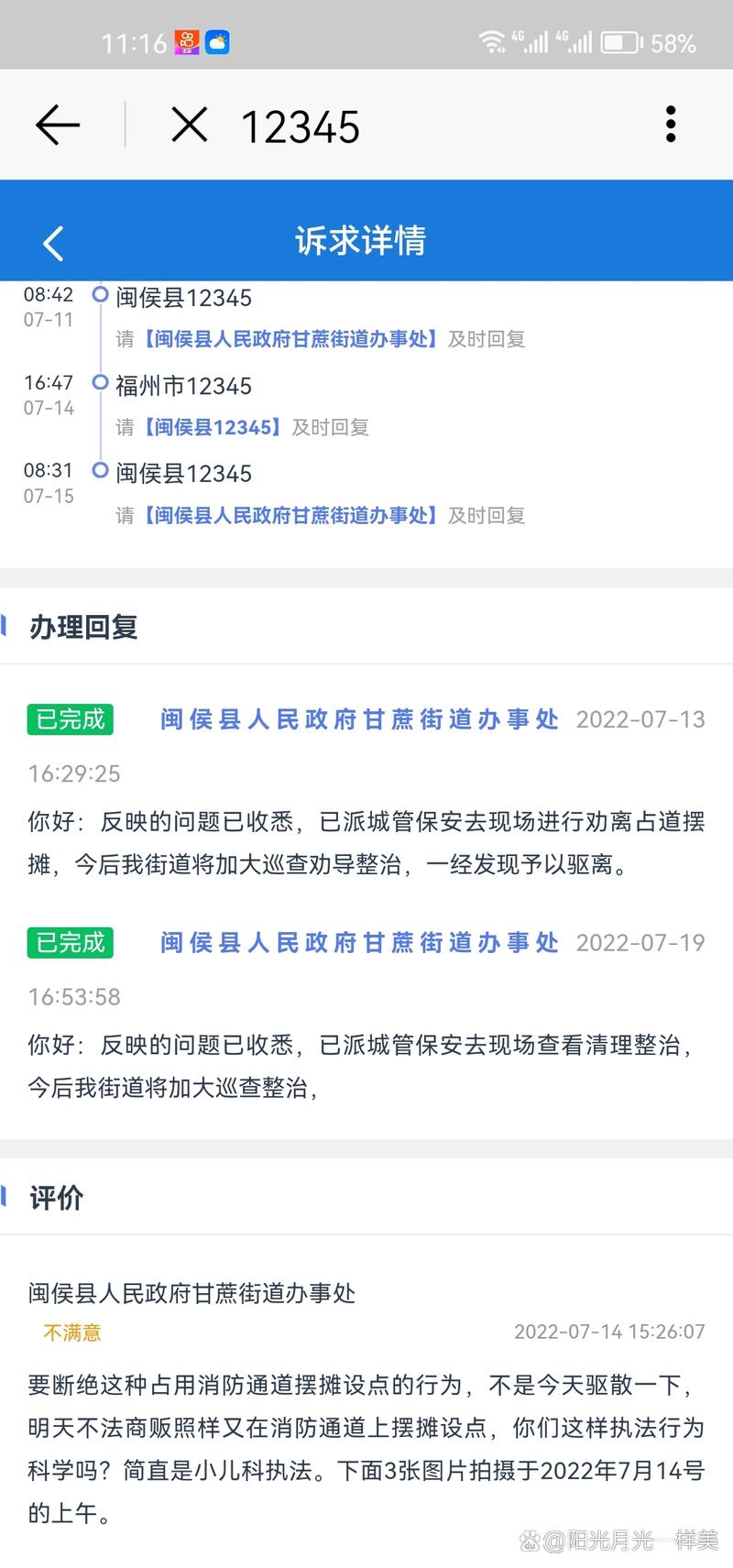Tap the browser back arrow at top left
The image size is (733, 1568).
[x=57, y=125]
